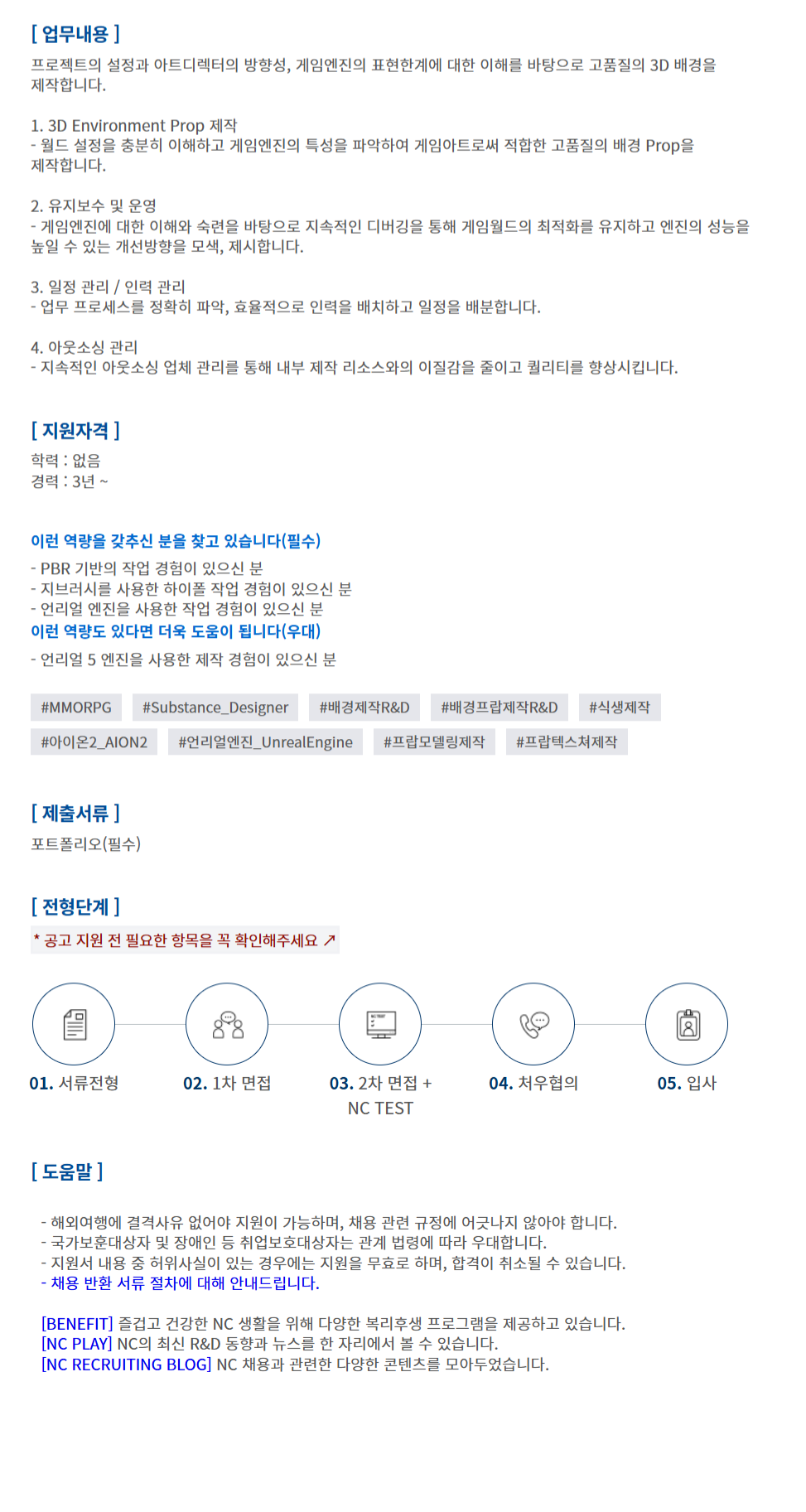The image size is (806, 1512).
Task: Select the #언리얼엔진_UnrealEngine tag
Action: [266, 742]
